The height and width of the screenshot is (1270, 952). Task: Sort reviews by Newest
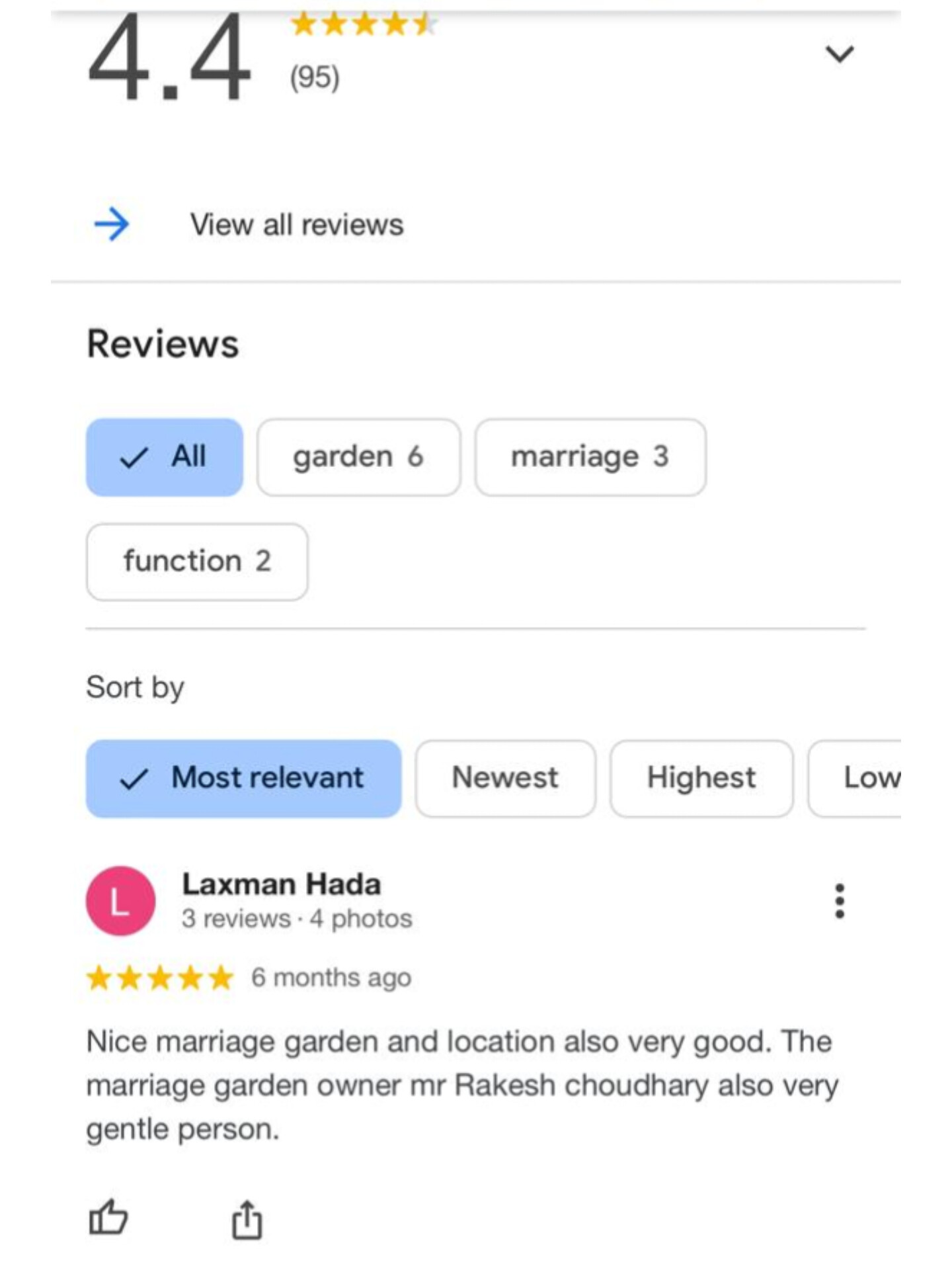tap(505, 778)
